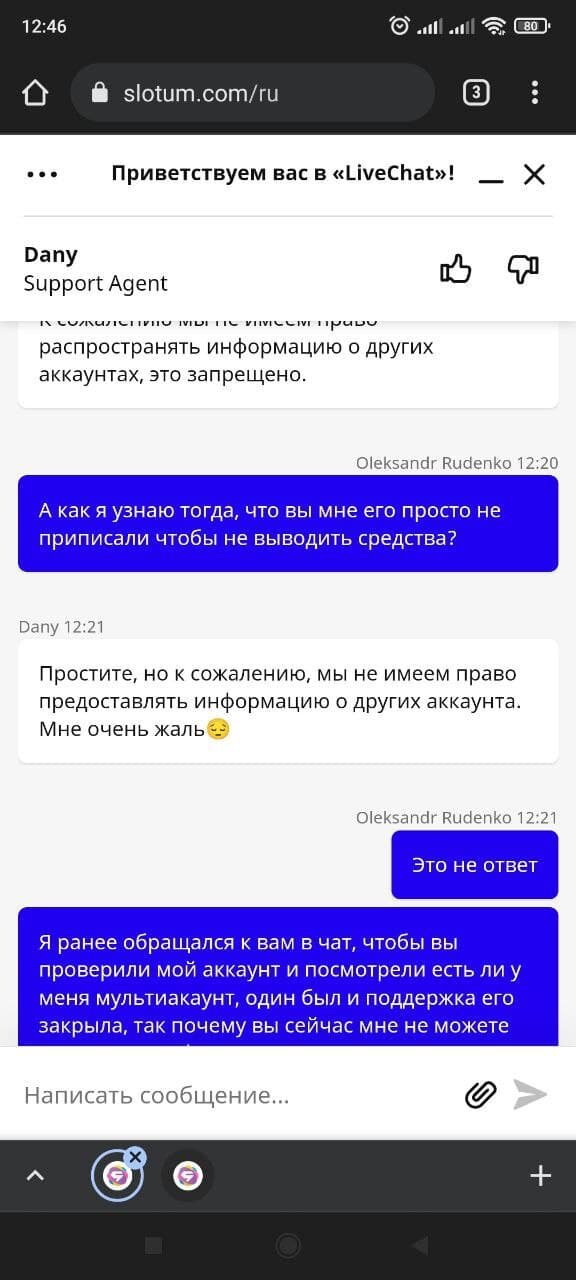Tap the slotum.com/ru address bar
This screenshot has width=576, height=1280.
point(252,93)
